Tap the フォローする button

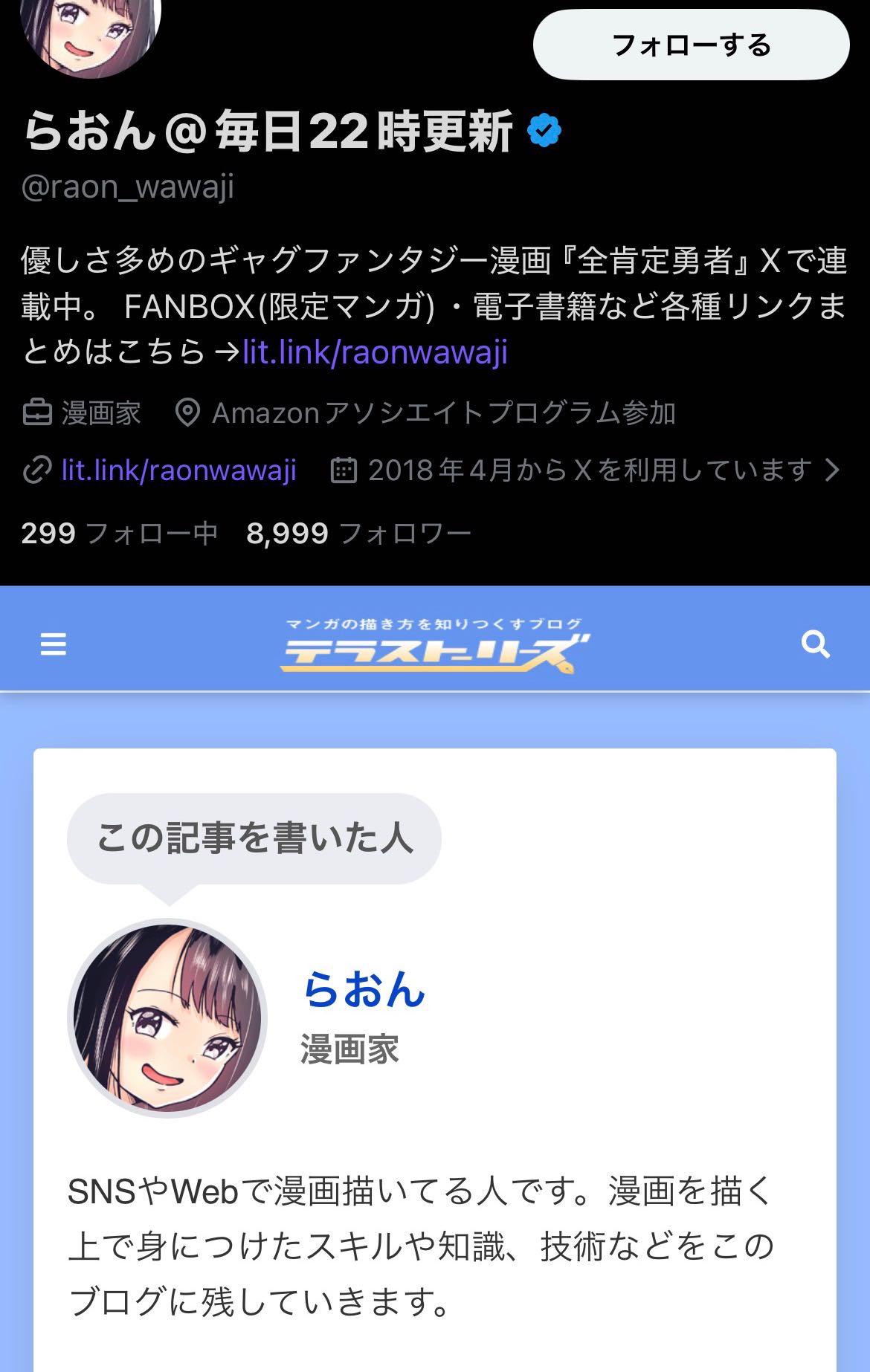point(691,45)
